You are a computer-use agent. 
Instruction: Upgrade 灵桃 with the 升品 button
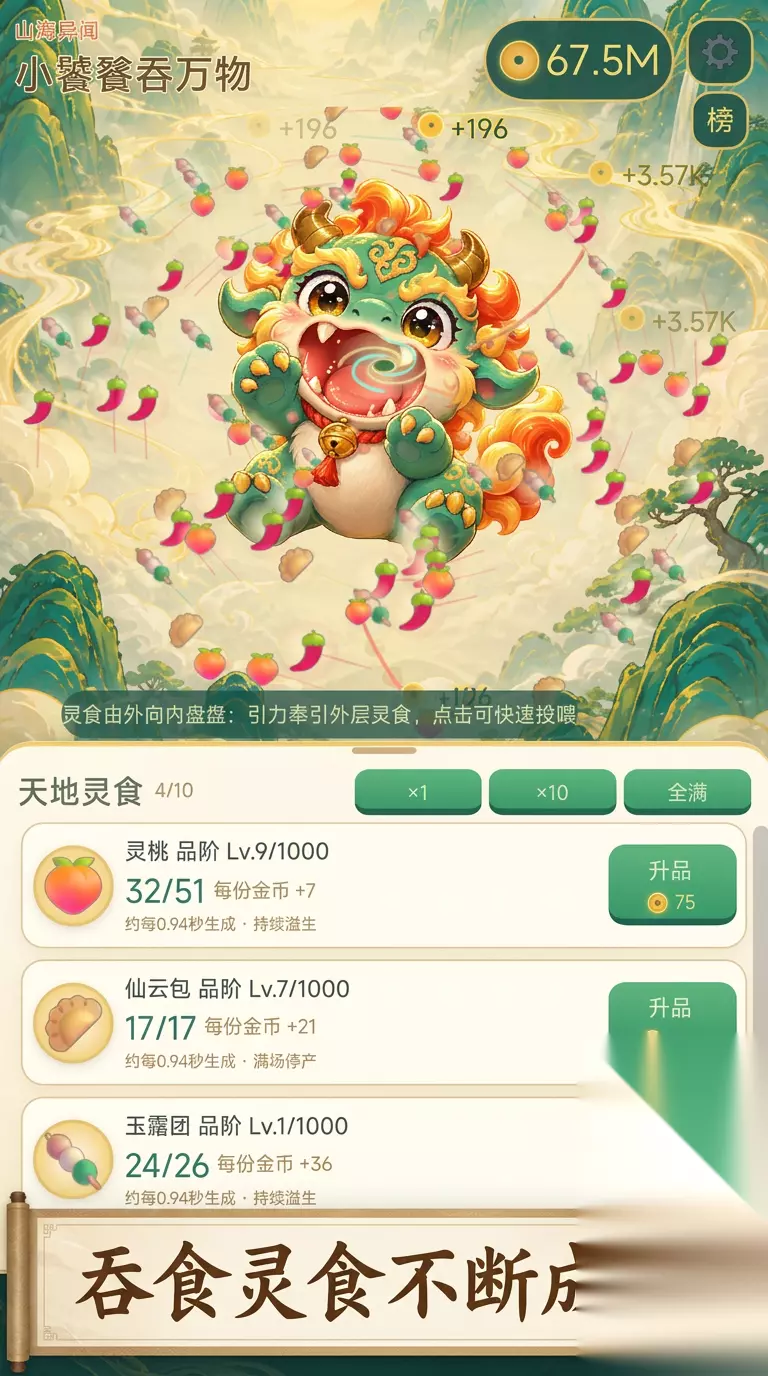pyautogui.click(x=672, y=885)
